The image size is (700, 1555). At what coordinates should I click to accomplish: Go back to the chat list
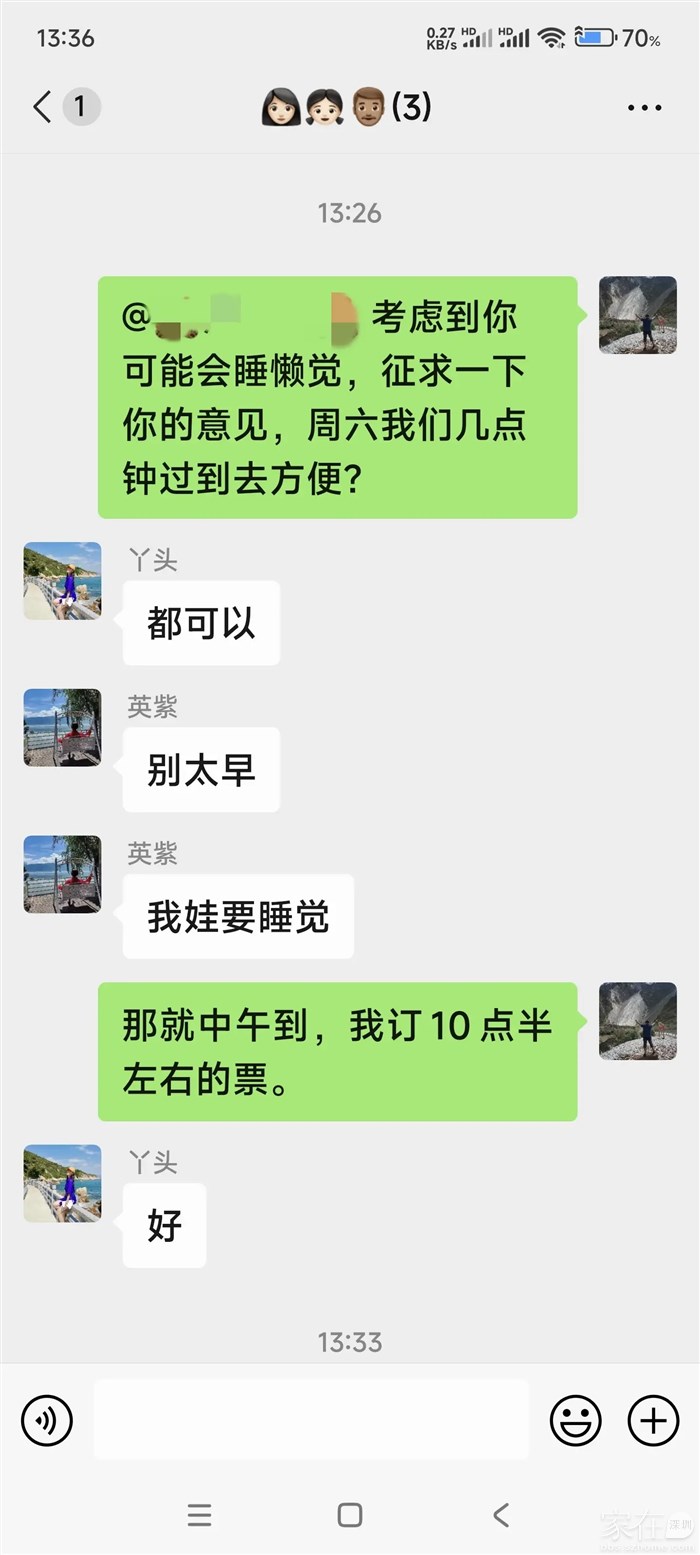click(42, 107)
